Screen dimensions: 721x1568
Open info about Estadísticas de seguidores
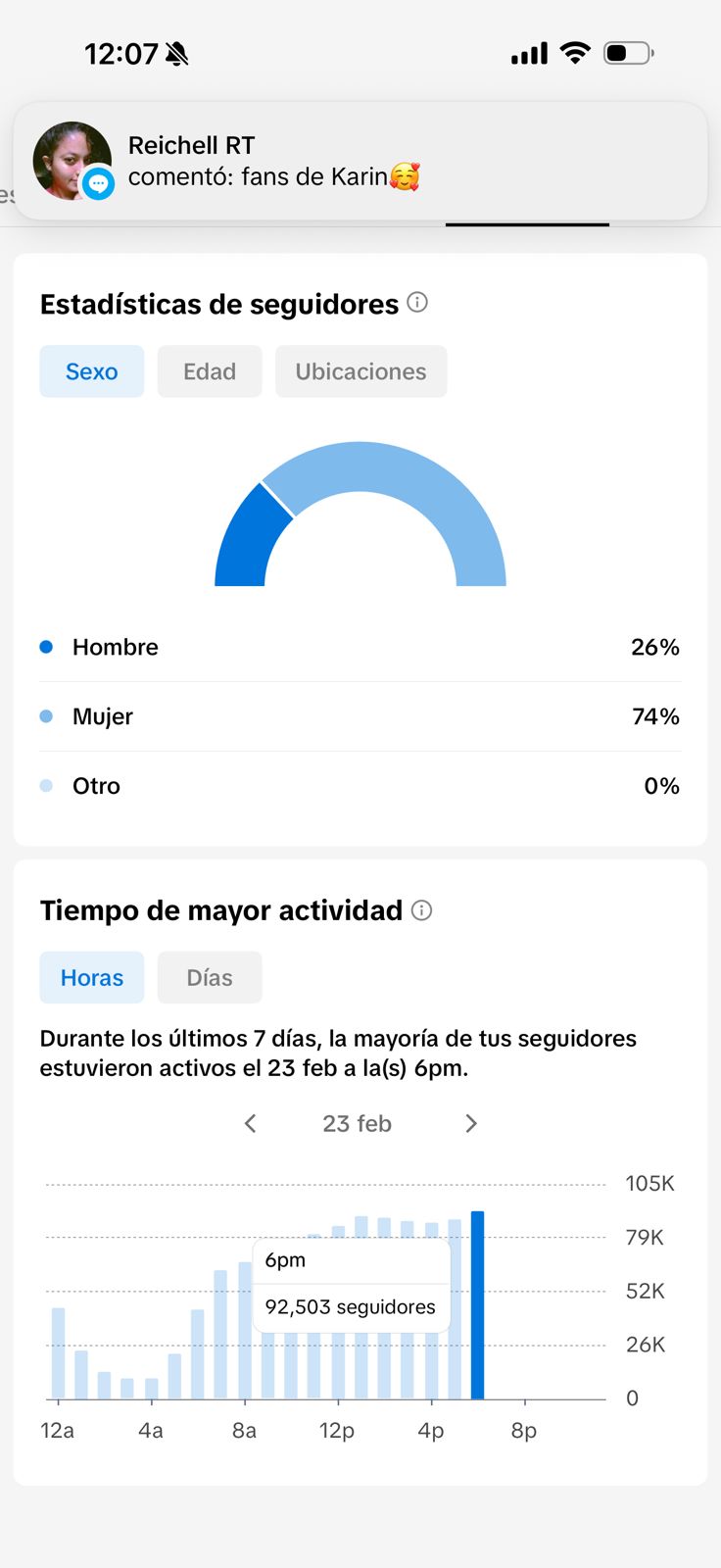[417, 303]
